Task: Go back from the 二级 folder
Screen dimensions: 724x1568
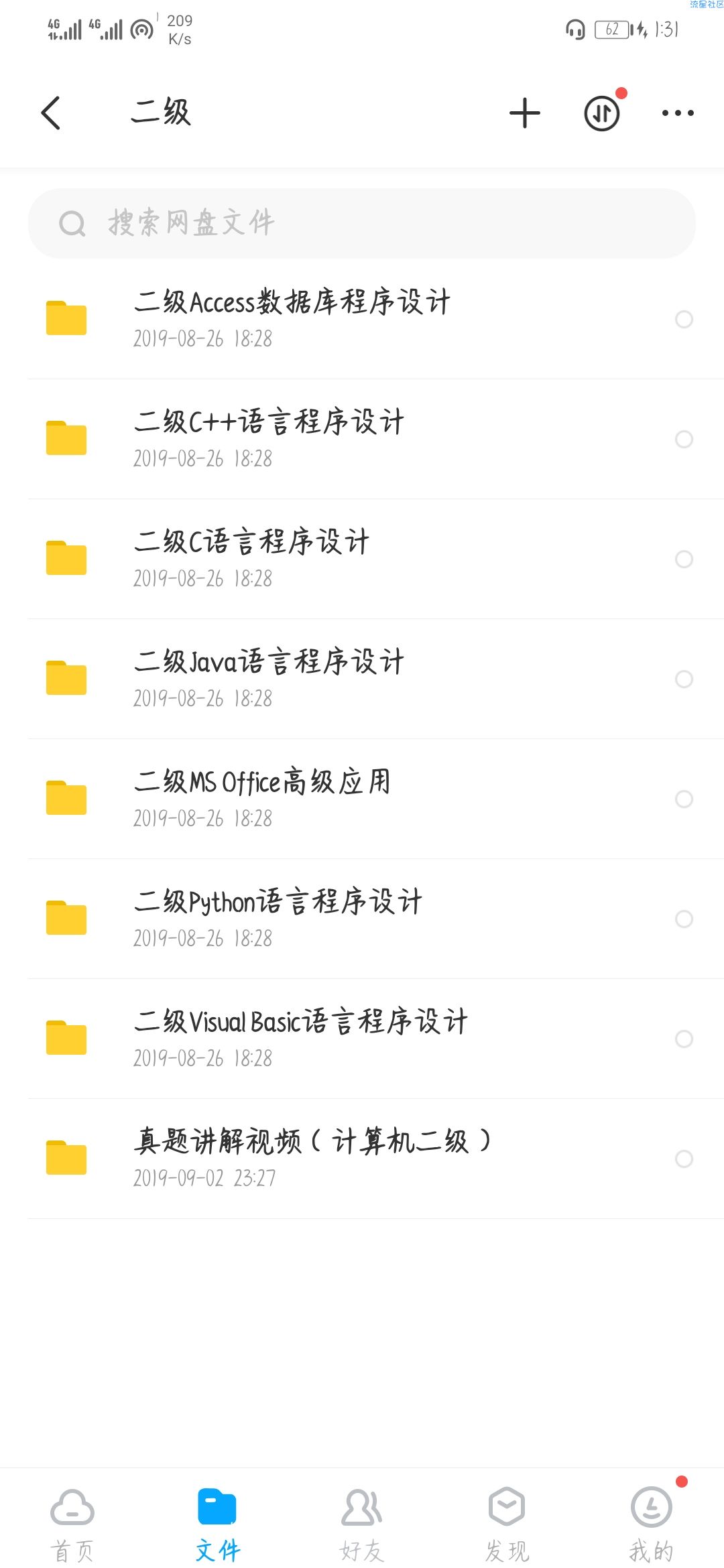Action: coord(51,113)
